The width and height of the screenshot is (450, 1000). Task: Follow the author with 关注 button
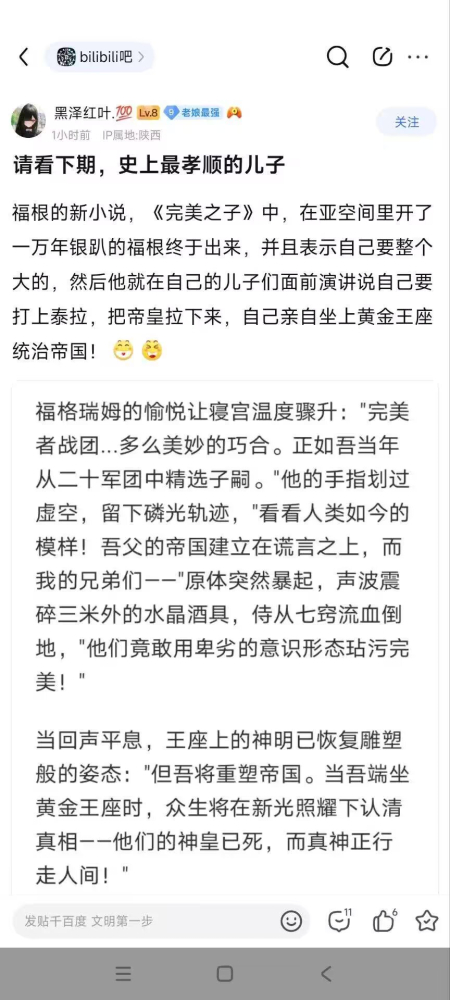point(407,122)
